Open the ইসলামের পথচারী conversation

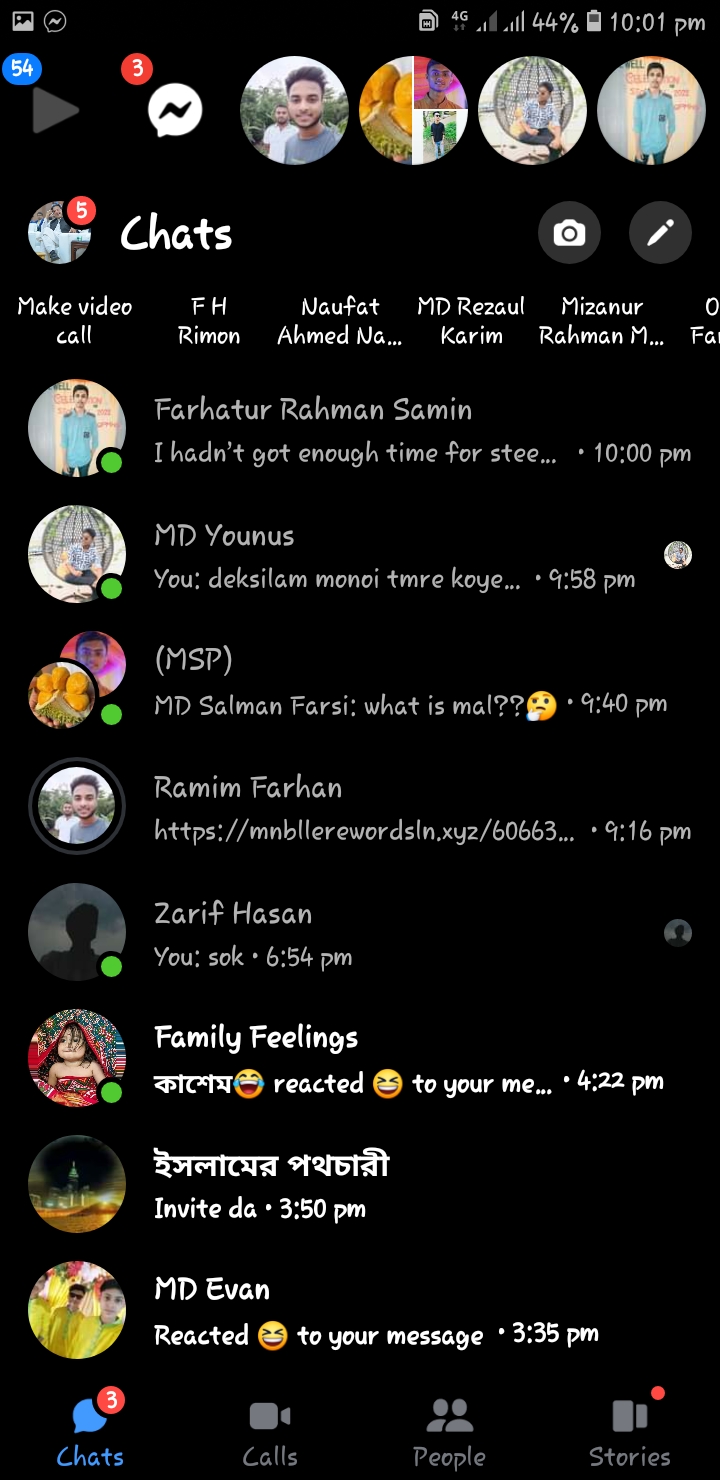coord(360,1186)
